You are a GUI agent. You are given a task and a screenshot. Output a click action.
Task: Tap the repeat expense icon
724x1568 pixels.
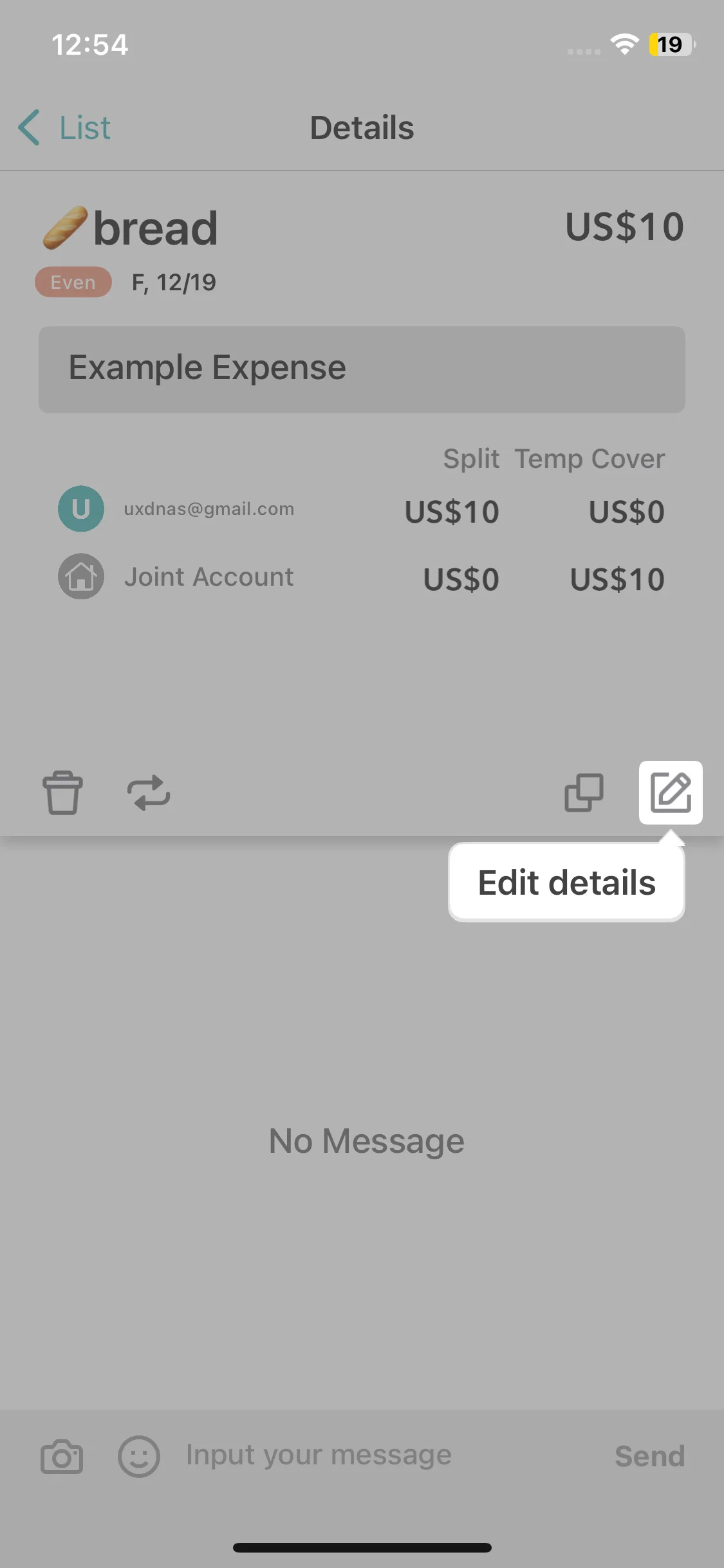(149, 792)
